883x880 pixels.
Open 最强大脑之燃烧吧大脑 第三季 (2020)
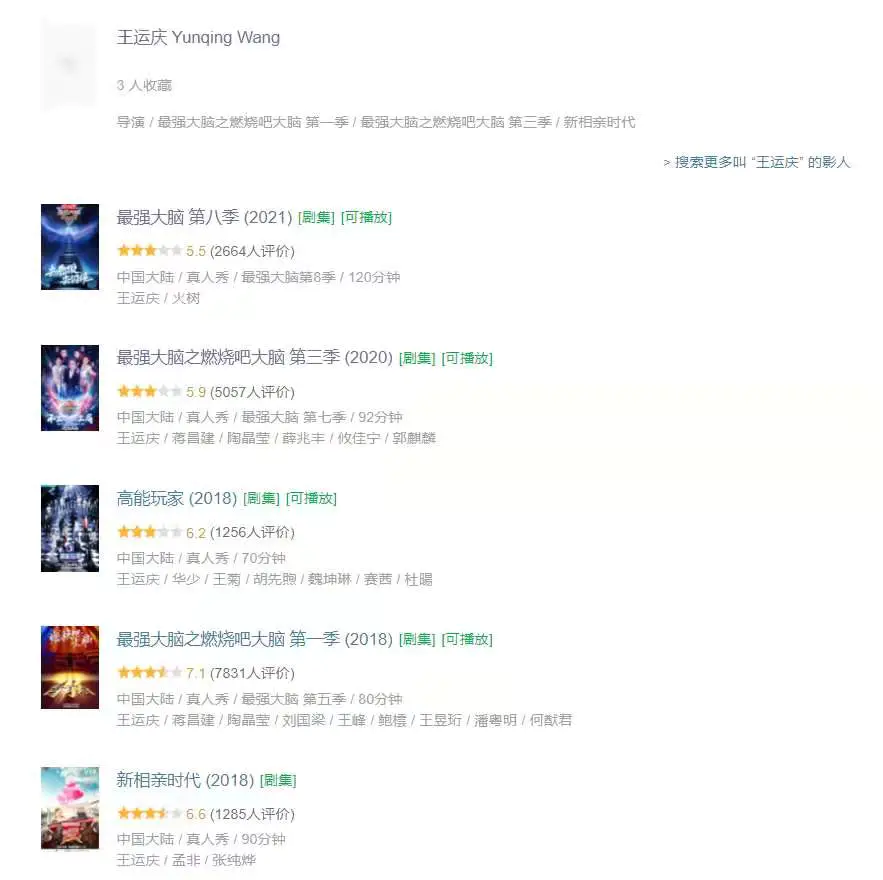254,357
